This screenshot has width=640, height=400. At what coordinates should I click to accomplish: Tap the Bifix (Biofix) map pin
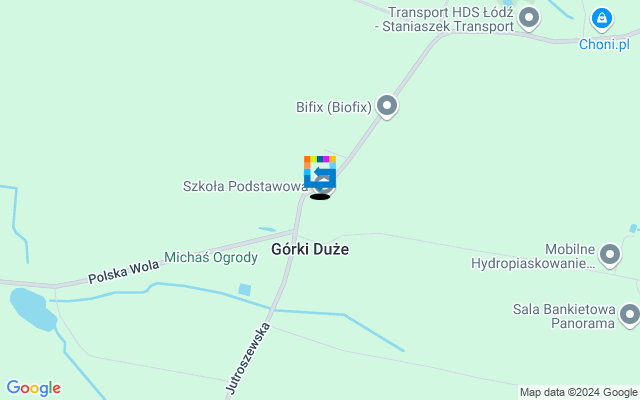pos(388,105)
